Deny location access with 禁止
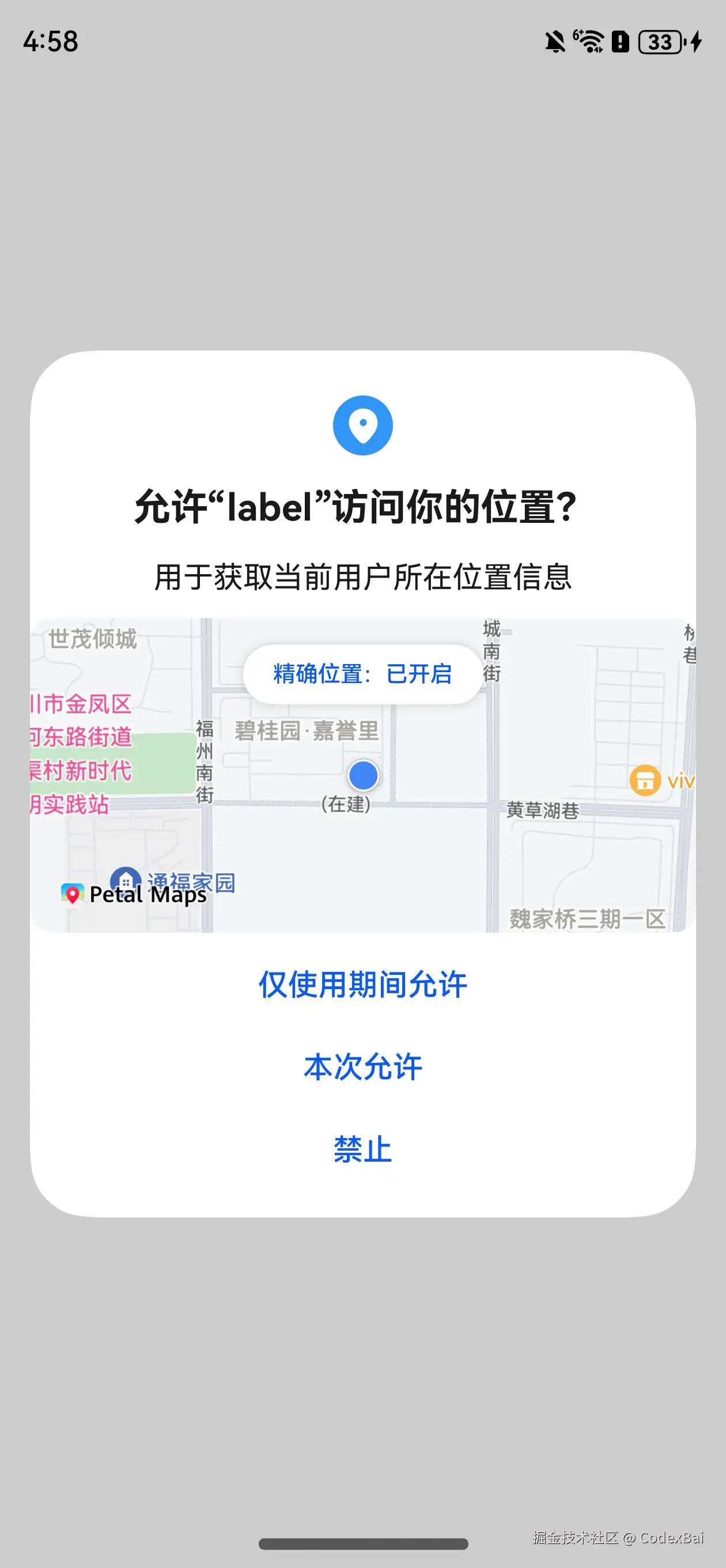Screen dimensions: 726x1568 pyautogui.click(x=362, y=1149)
